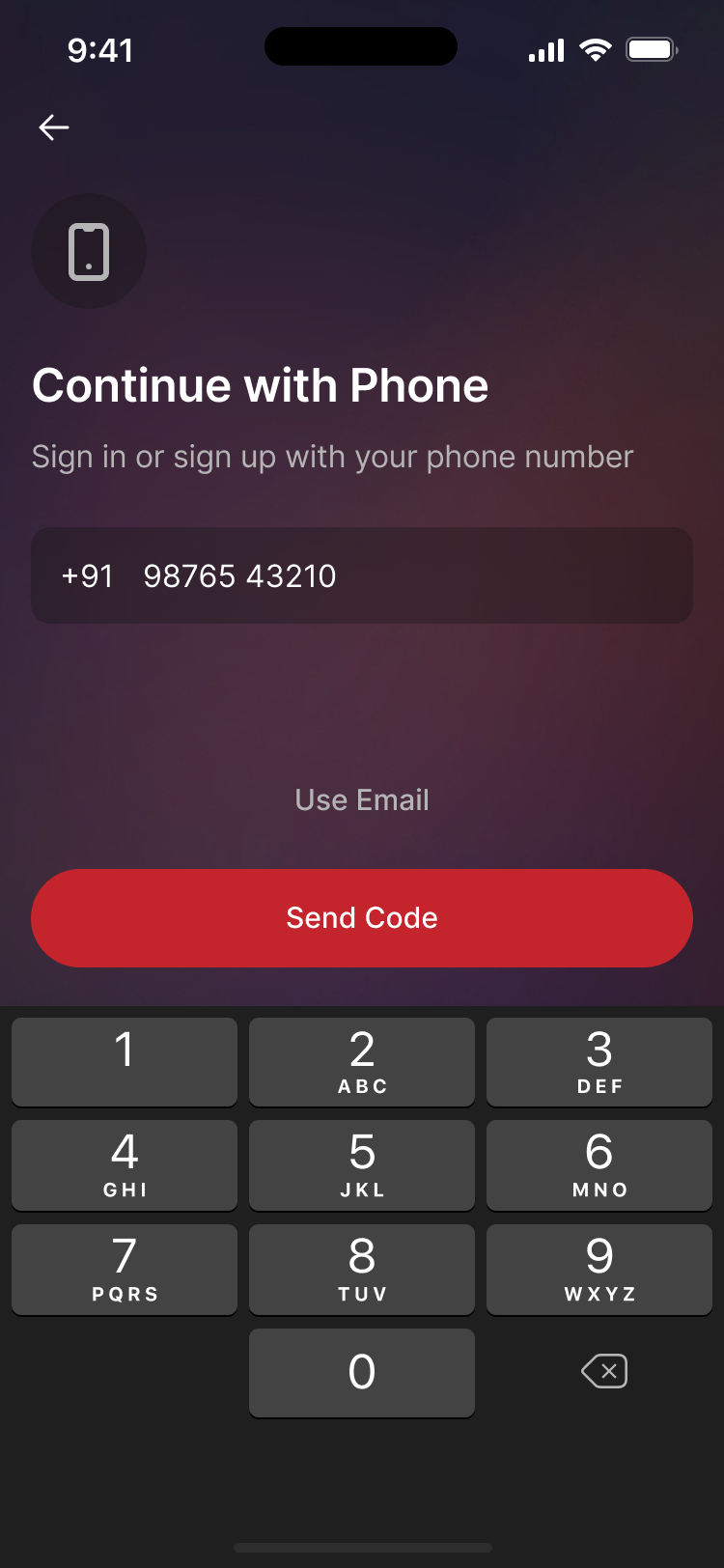Screen dimensions: 724x1568
Task: Switch to Use Email sign-in
Action: (x=362, y=800)
